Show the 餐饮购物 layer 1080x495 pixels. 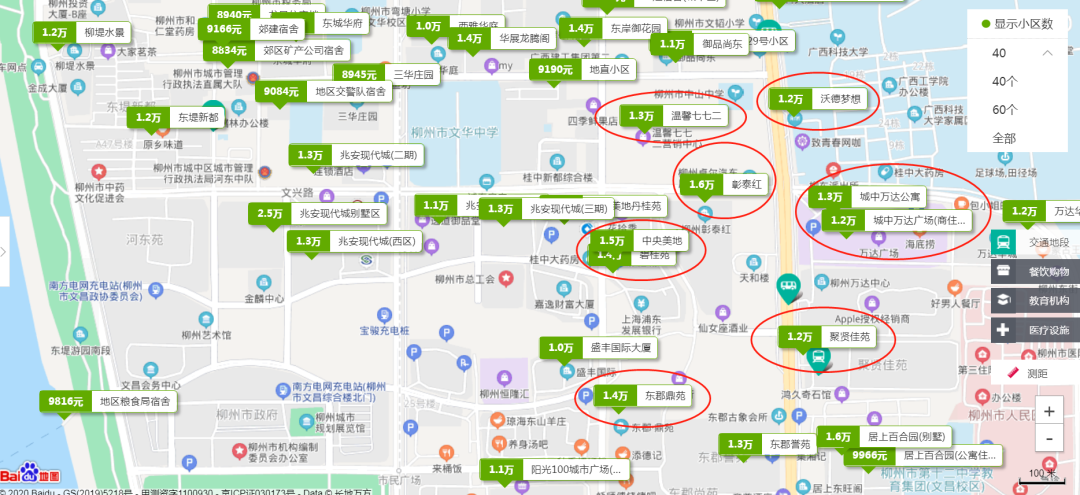[x=1035, y=271]
